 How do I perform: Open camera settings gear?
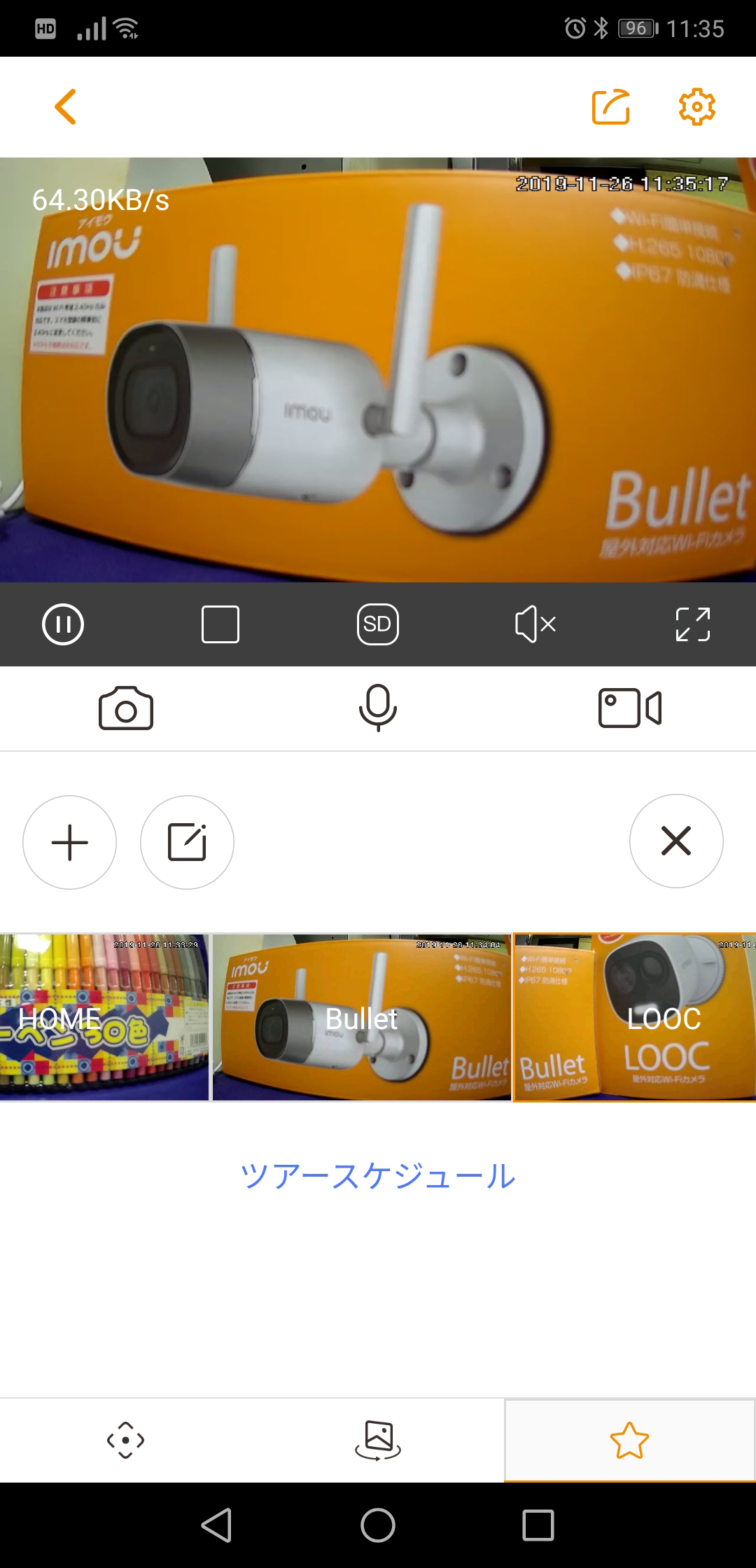696,107
